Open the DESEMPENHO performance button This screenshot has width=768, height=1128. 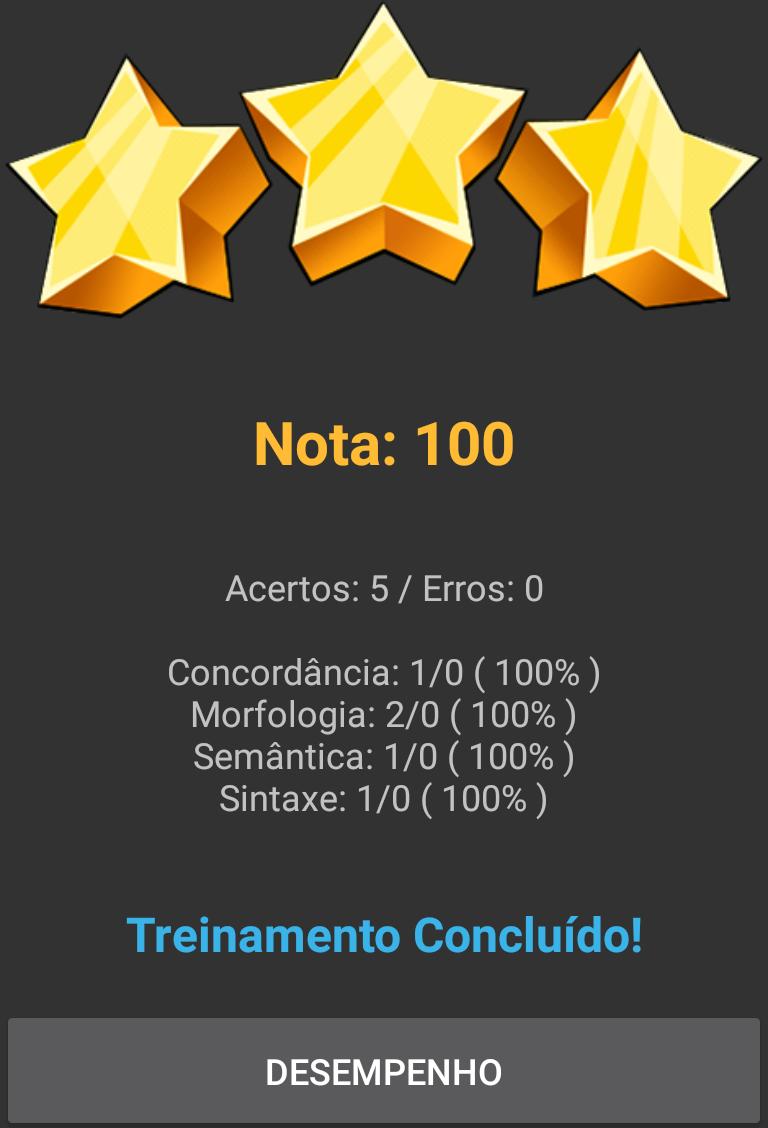(384, 1072)
